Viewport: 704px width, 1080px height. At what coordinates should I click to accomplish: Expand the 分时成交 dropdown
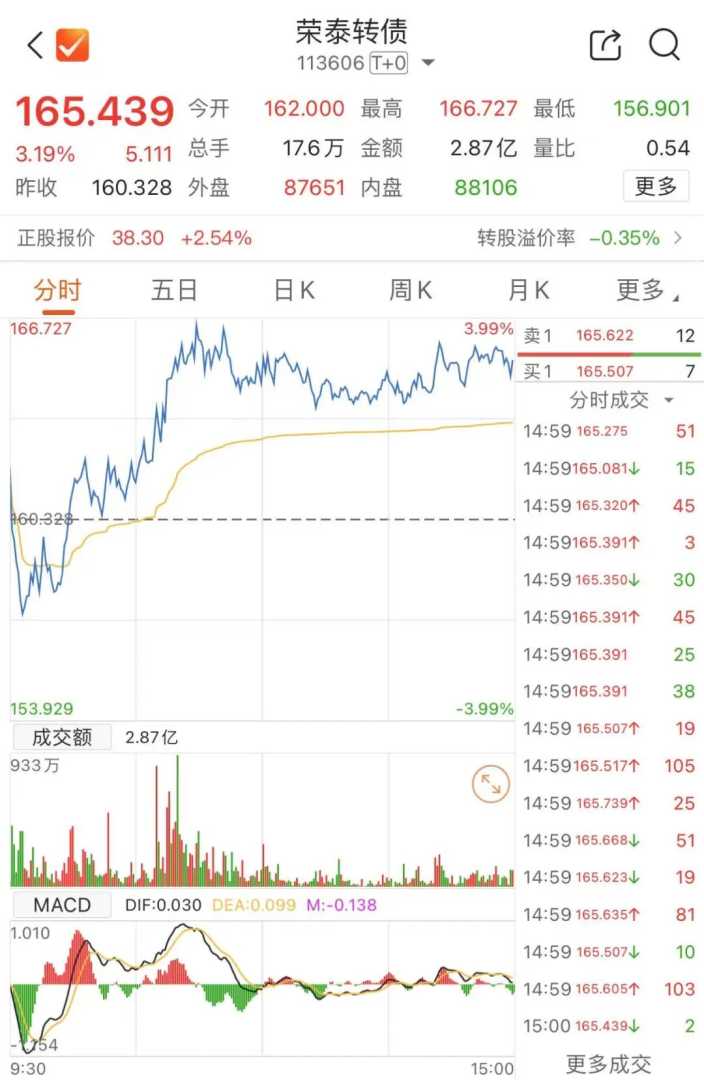click(x=620, y=400)
